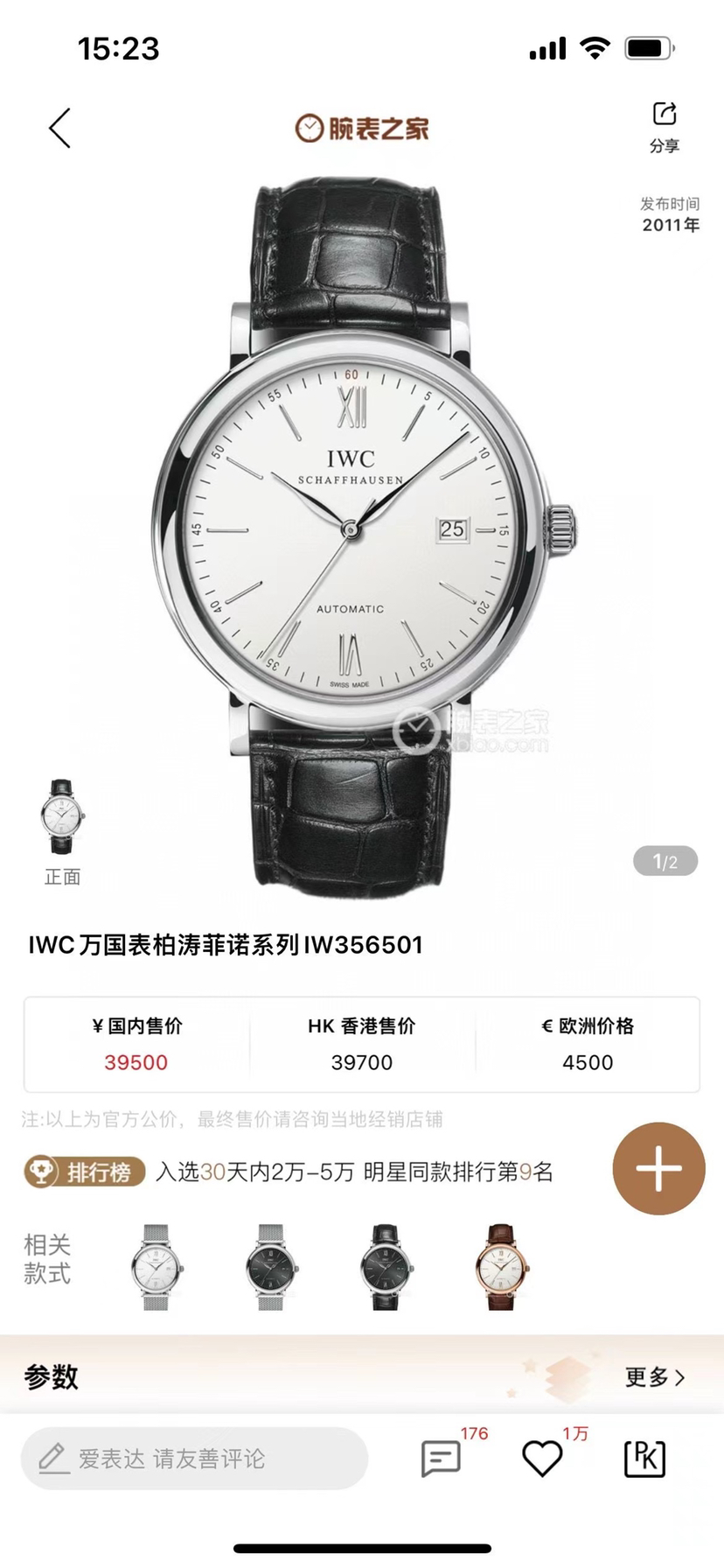Image resolution: width=724 pixels, height=1568 pixels.
Task: Expand 更多 parameters
Action: point(654,1377)
